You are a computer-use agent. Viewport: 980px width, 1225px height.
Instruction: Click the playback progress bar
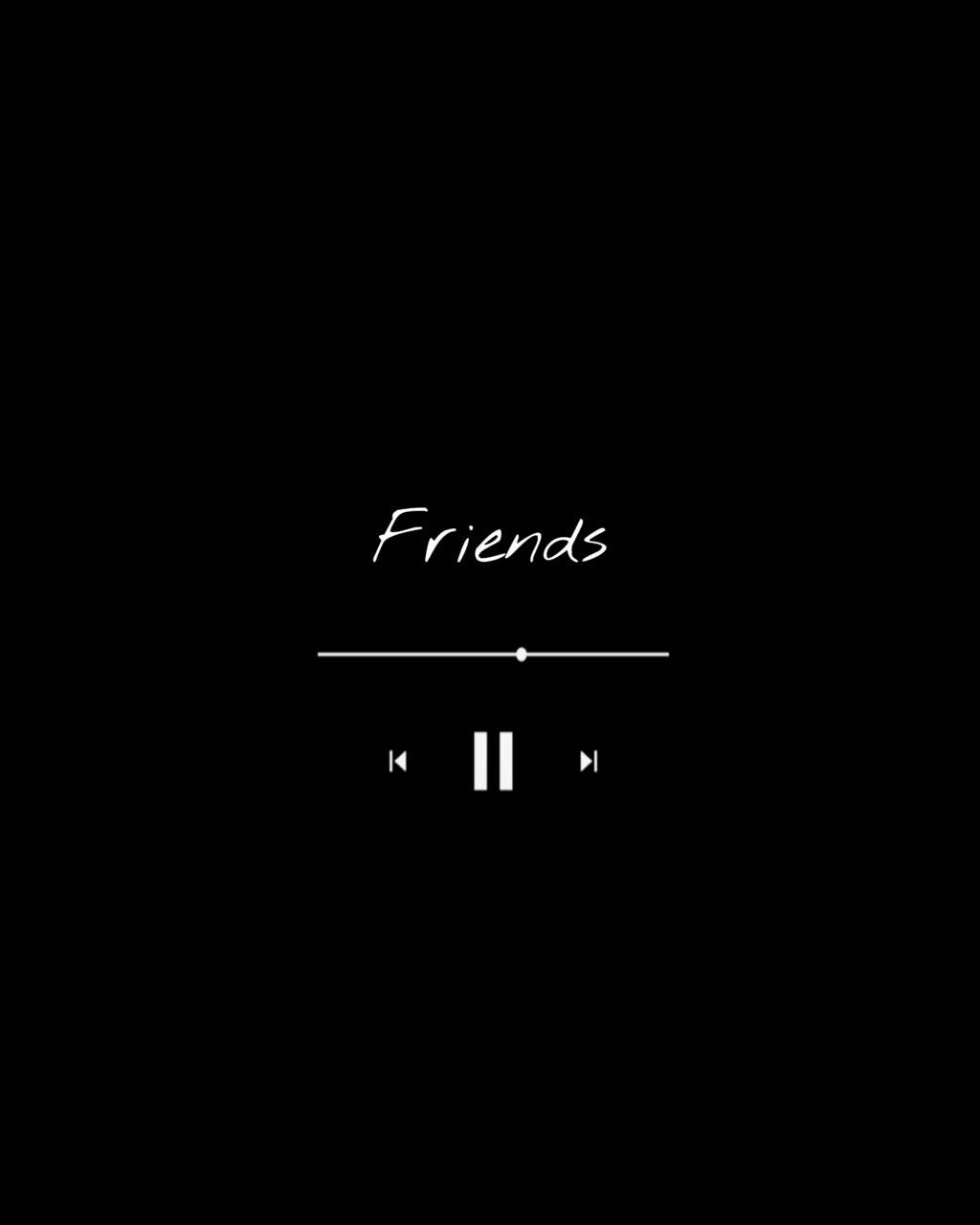493,655
